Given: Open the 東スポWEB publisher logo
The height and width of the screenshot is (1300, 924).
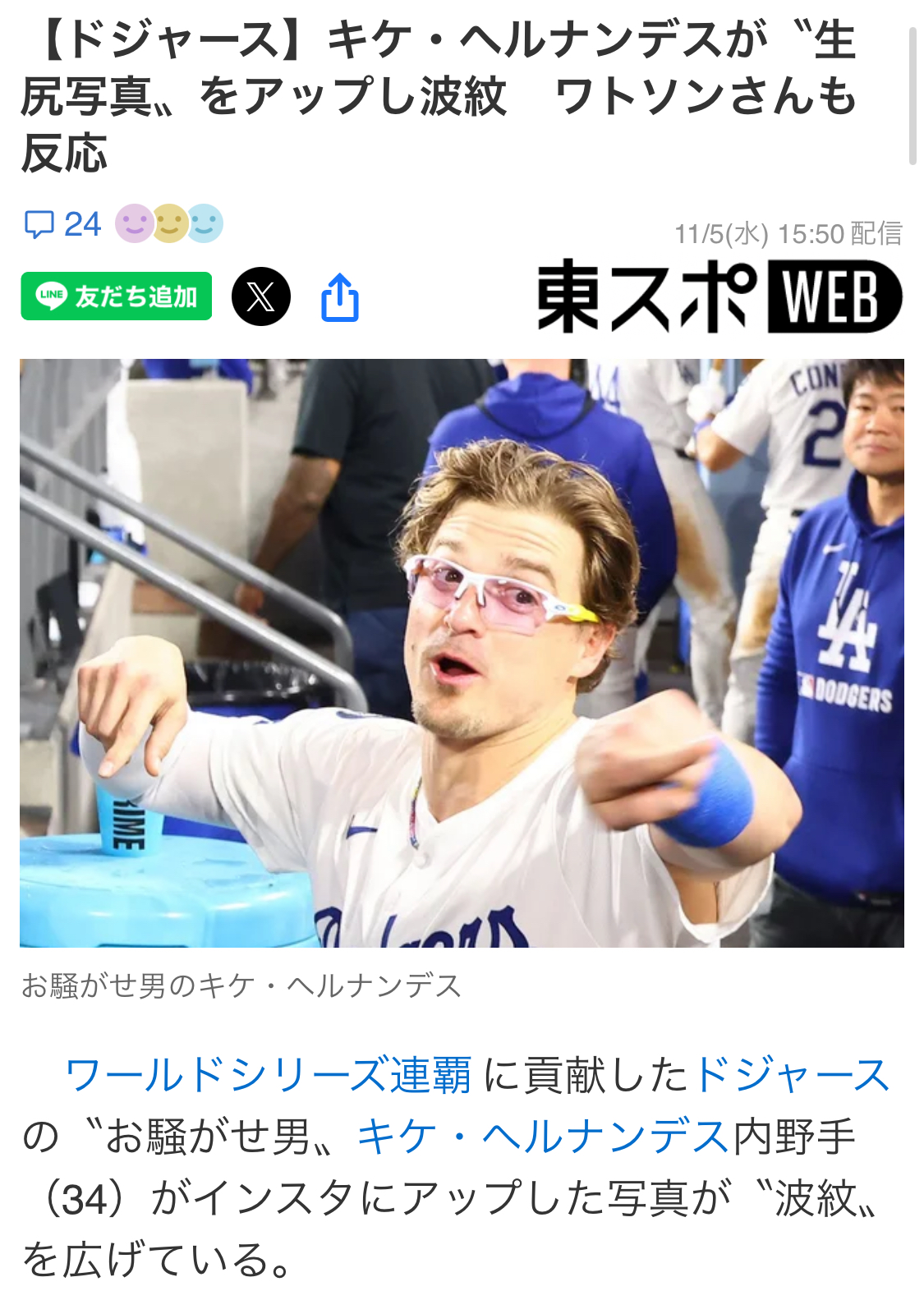Looking at the screenshot, I should point(719,296).
